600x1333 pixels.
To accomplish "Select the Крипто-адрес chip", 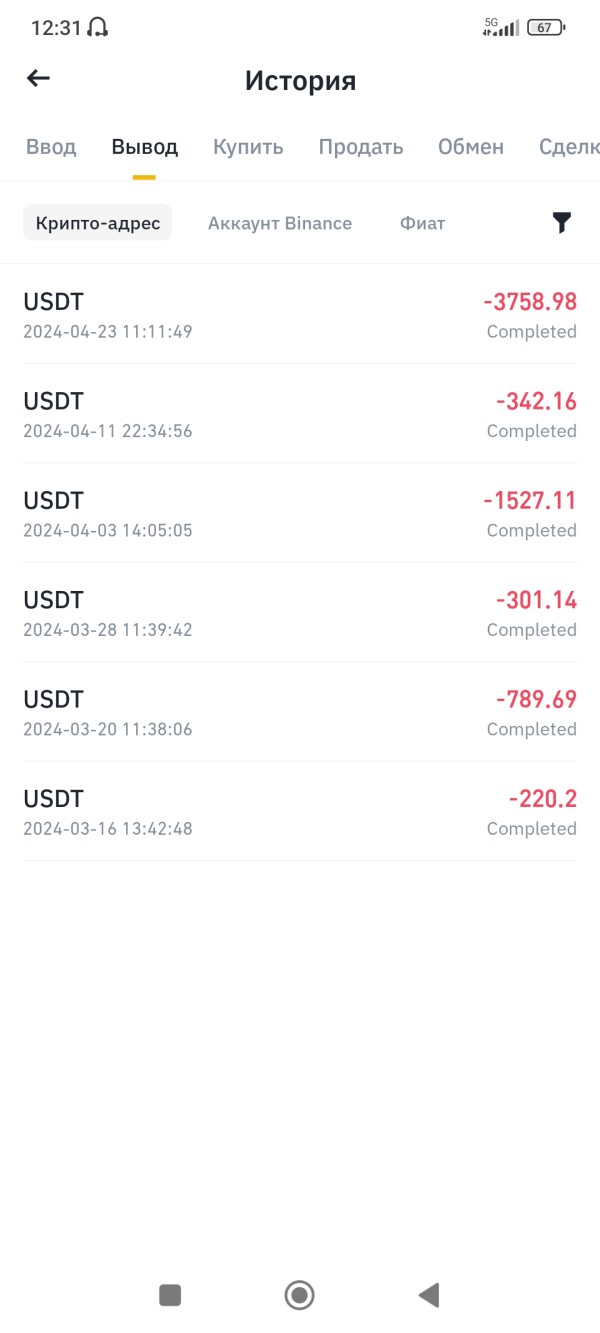I will point(98,223).
